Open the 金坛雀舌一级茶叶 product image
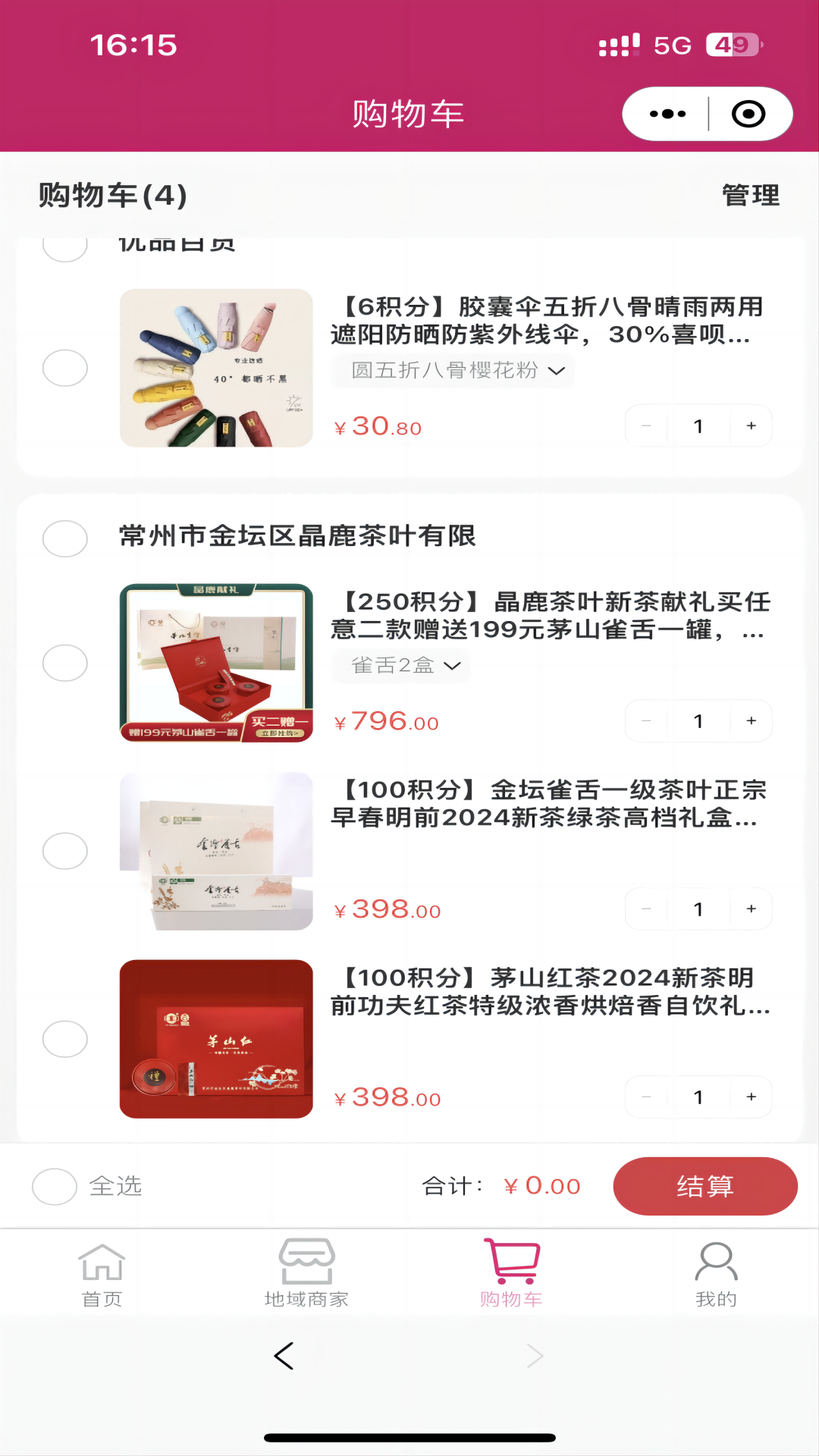This screenshot has height=1456, width=819. 216,851
